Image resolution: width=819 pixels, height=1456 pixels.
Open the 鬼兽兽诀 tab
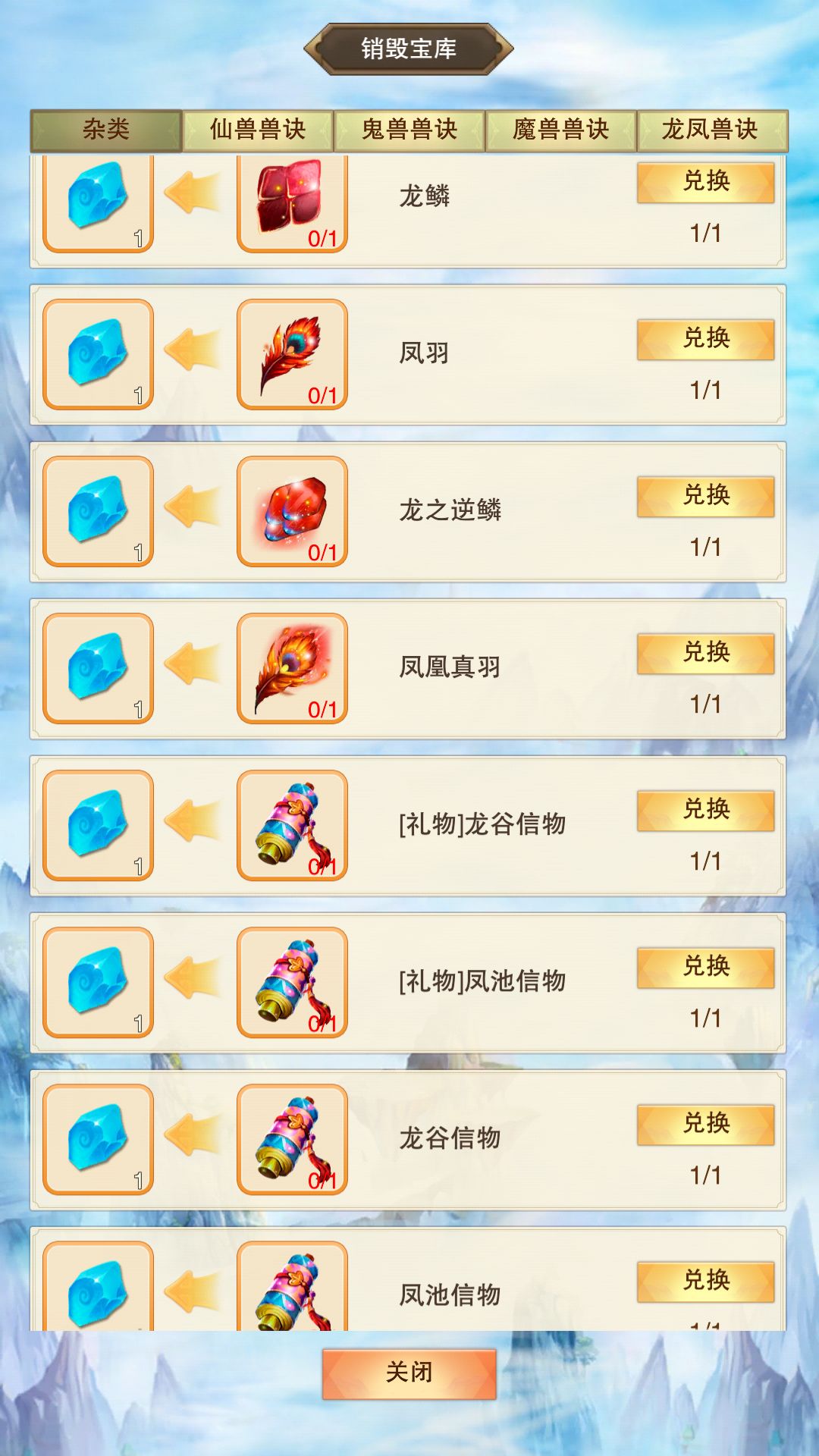[x=409, y=129]
